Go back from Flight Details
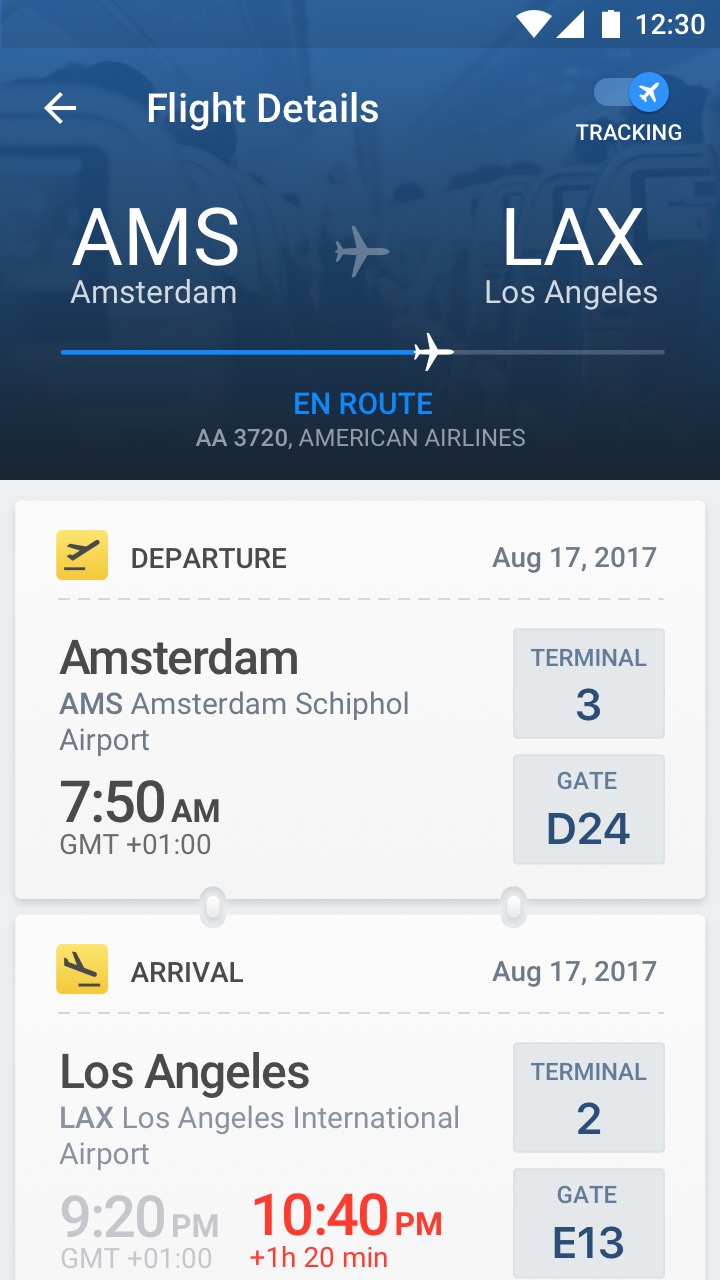Viewport: 720px width, 1280px height. tap(61, 108)
